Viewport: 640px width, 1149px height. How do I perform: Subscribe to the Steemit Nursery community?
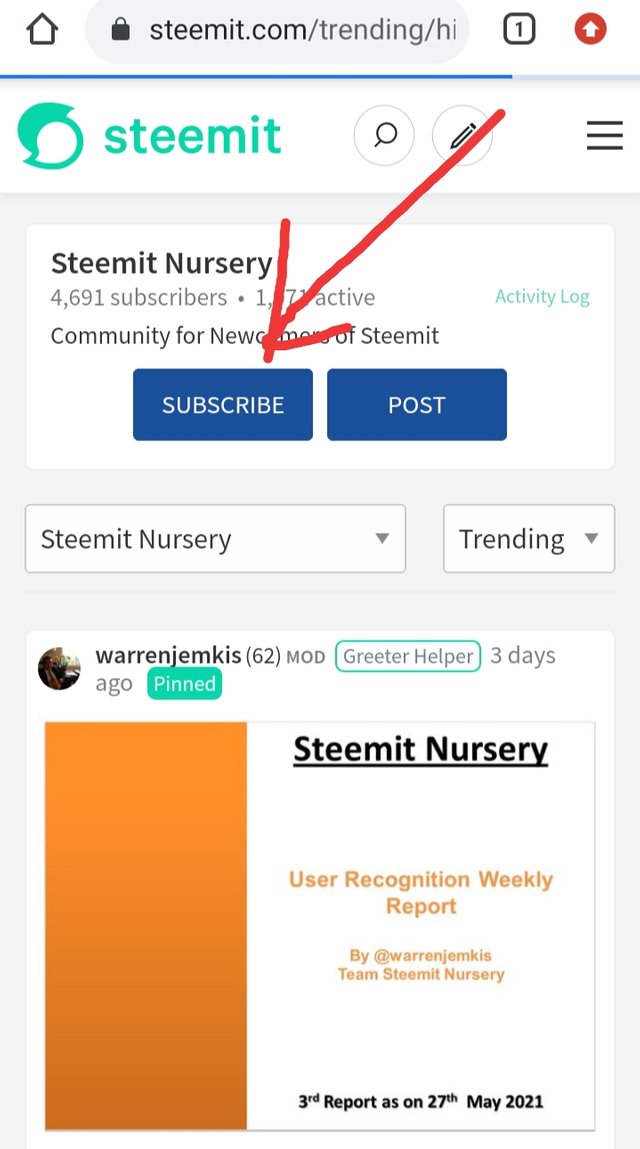[223, 405]
